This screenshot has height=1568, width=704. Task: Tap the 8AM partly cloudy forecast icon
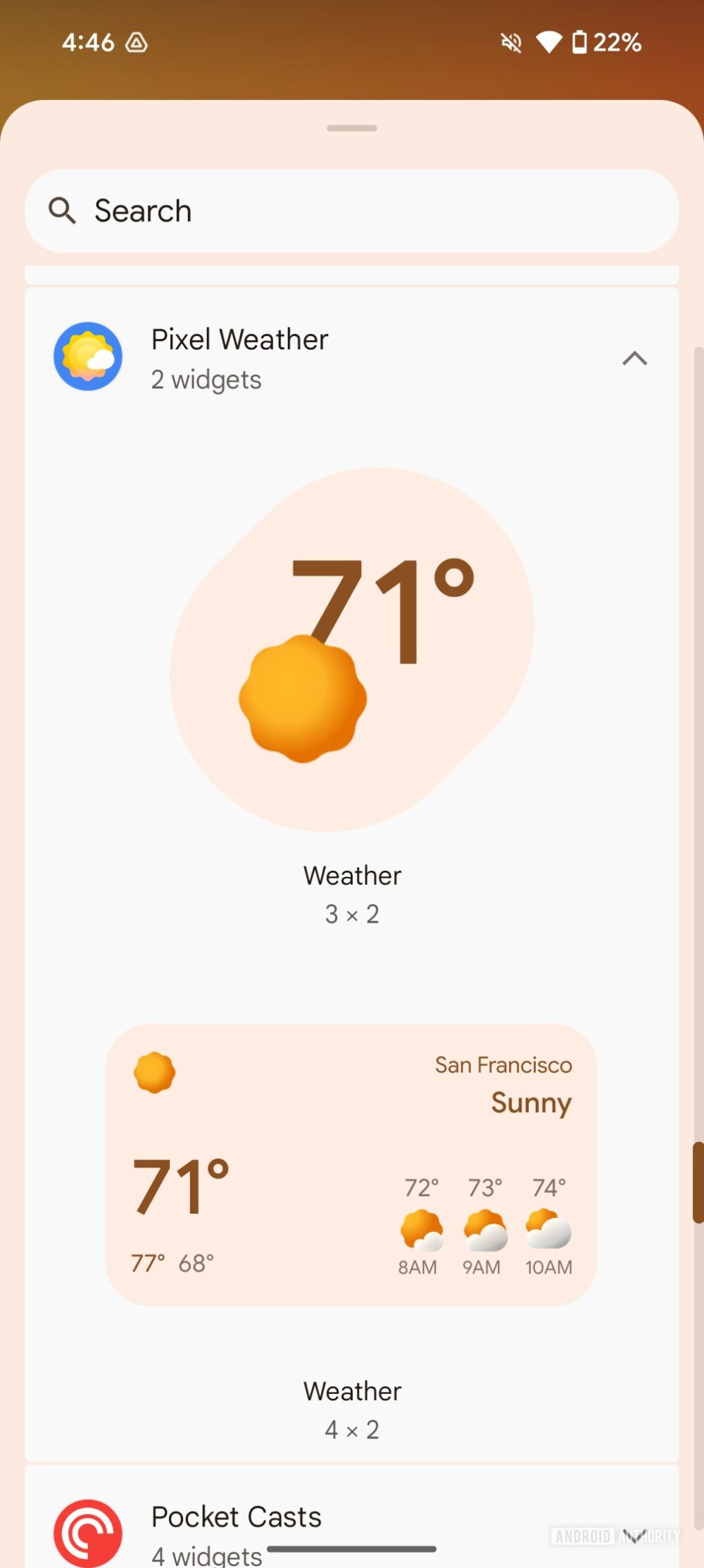click(x=420, y=1229)
